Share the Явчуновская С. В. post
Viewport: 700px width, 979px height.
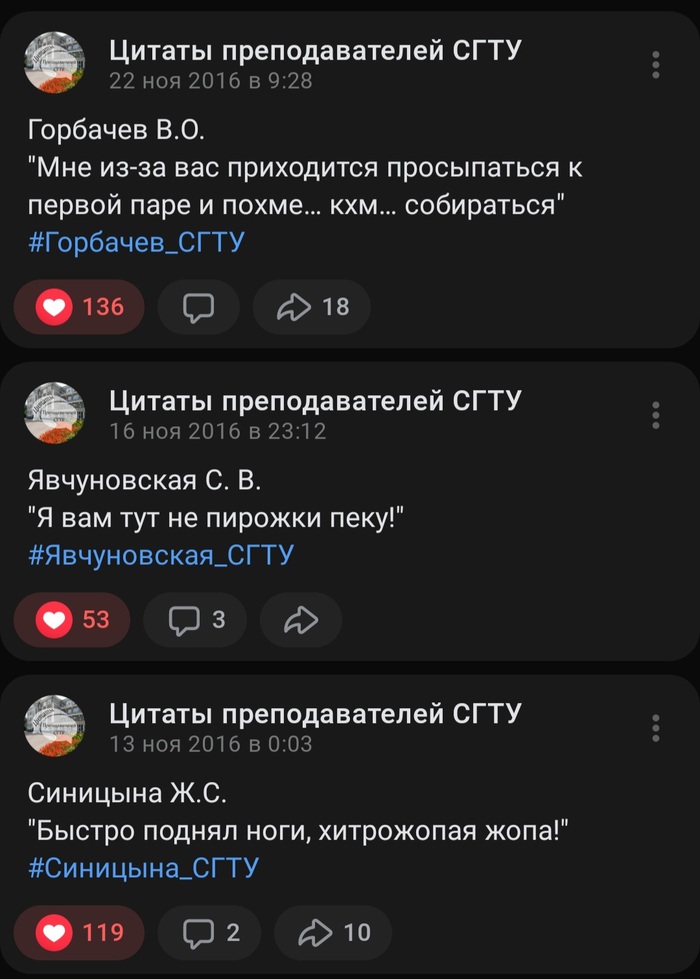[x=300, y=620]
